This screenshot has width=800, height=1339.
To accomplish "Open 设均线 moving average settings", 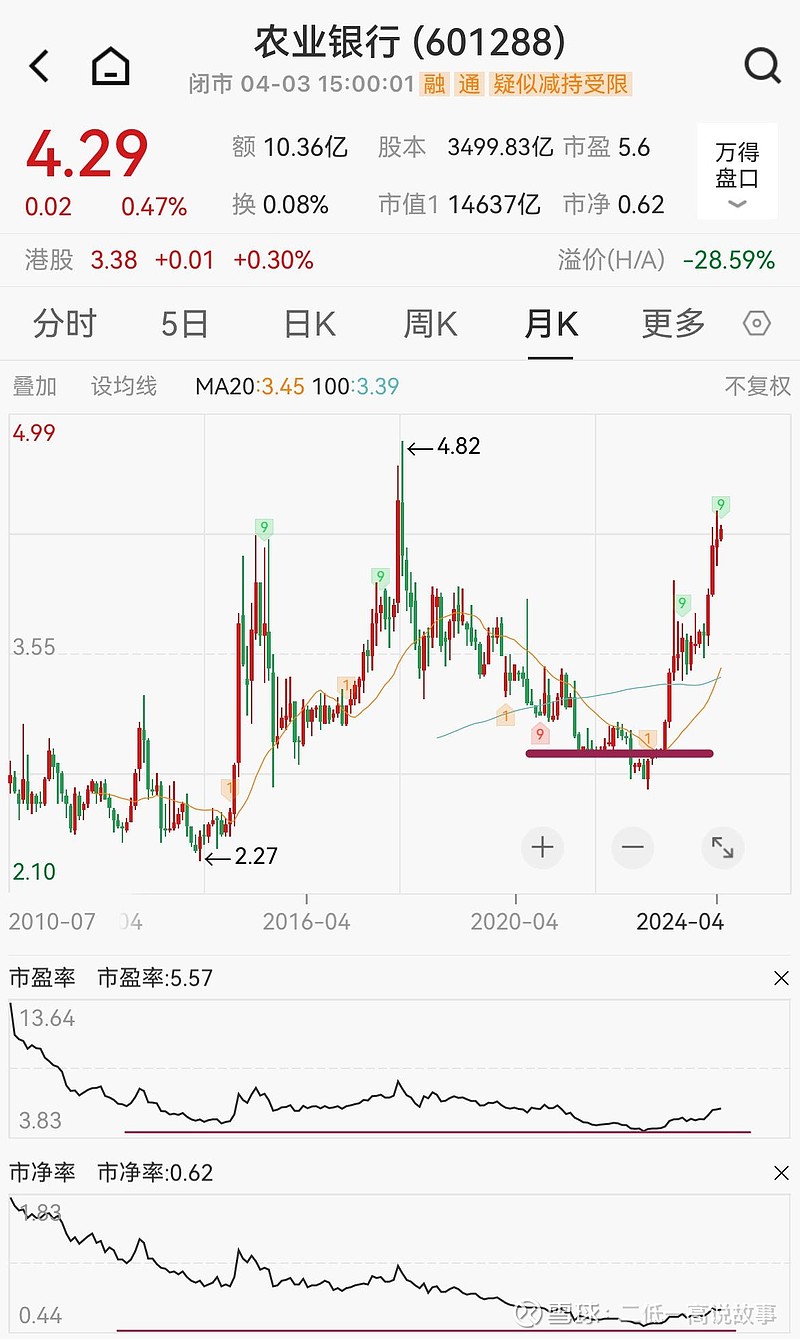I will (x=123, y=387).
